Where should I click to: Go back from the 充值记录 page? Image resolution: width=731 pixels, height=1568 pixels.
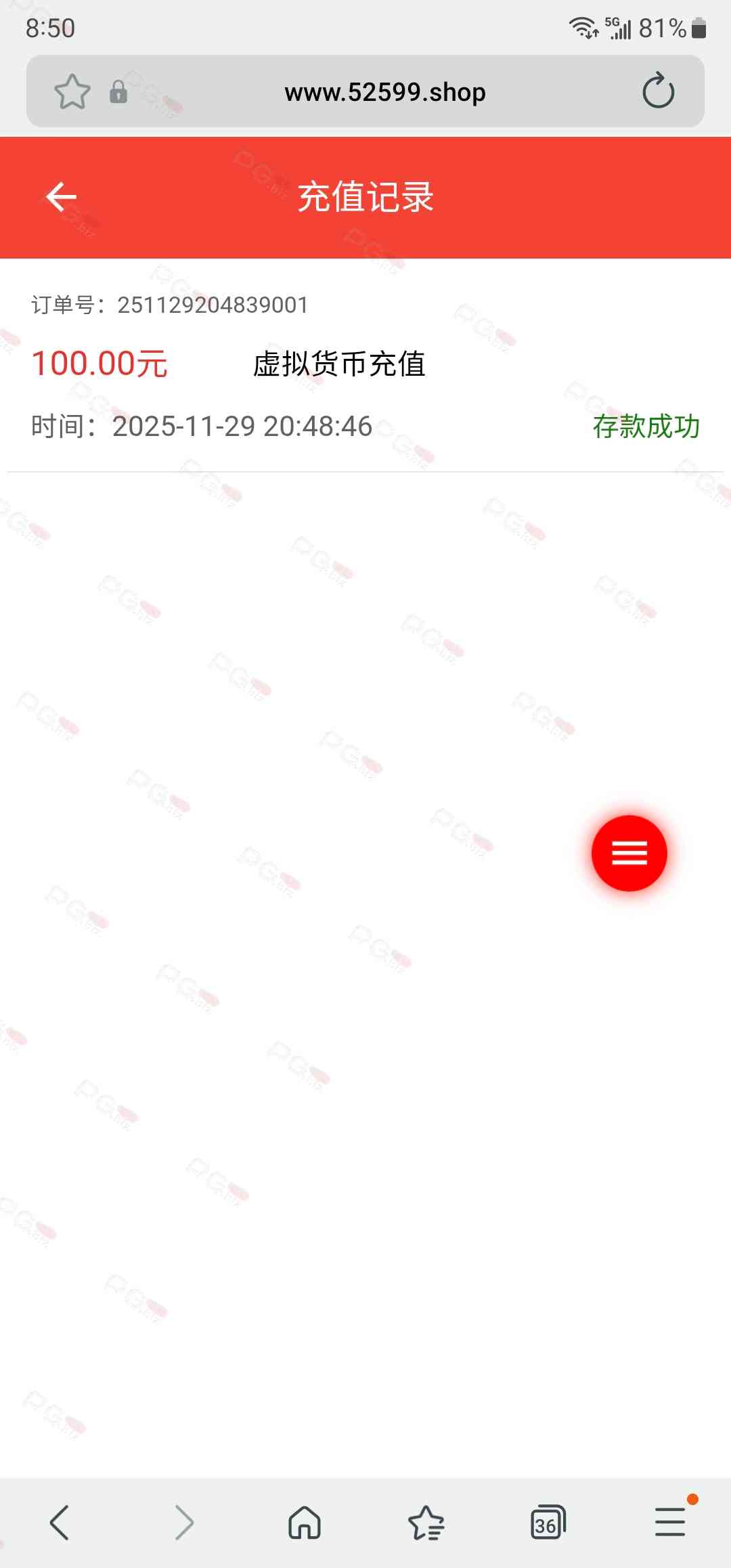click(61, 197)
